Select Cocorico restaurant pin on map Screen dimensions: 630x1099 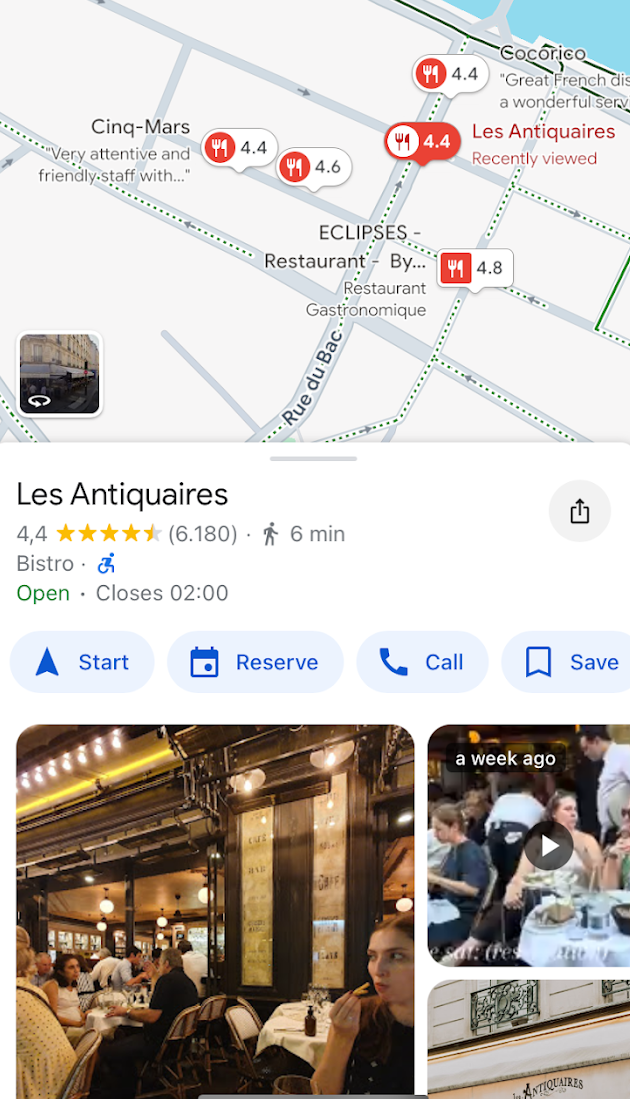(x=450, y=74)
